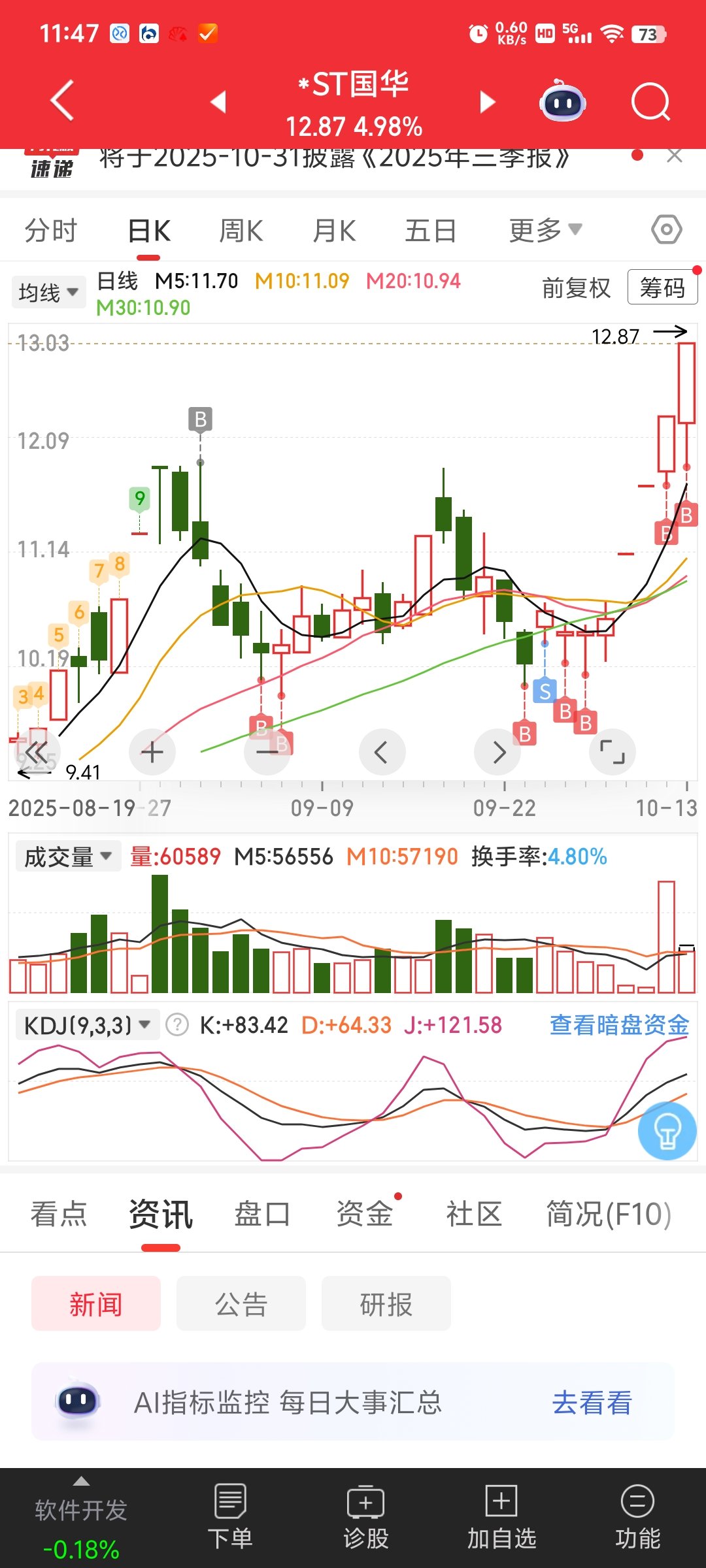Change the KDJ(9,3,3) indicator dropdown
The image size is (706, 1568).
[x=87, y=1025]
